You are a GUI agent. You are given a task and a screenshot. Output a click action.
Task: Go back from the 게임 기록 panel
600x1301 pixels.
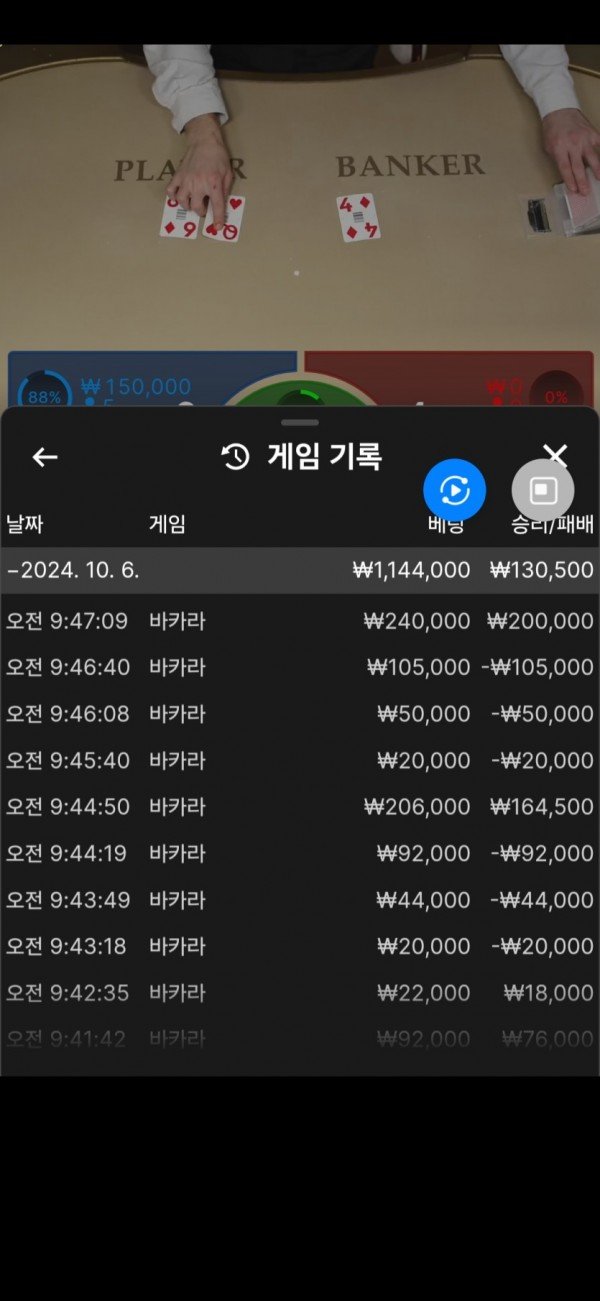[45, 458]
